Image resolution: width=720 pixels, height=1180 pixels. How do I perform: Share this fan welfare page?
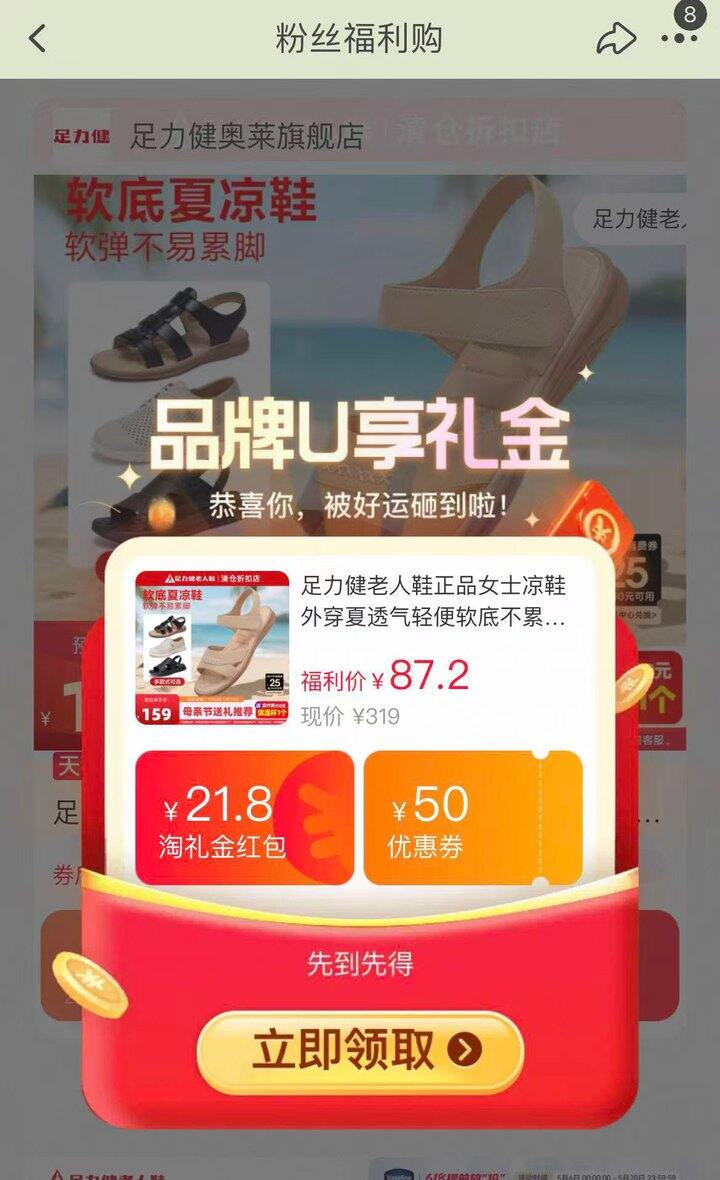(615, 38)
